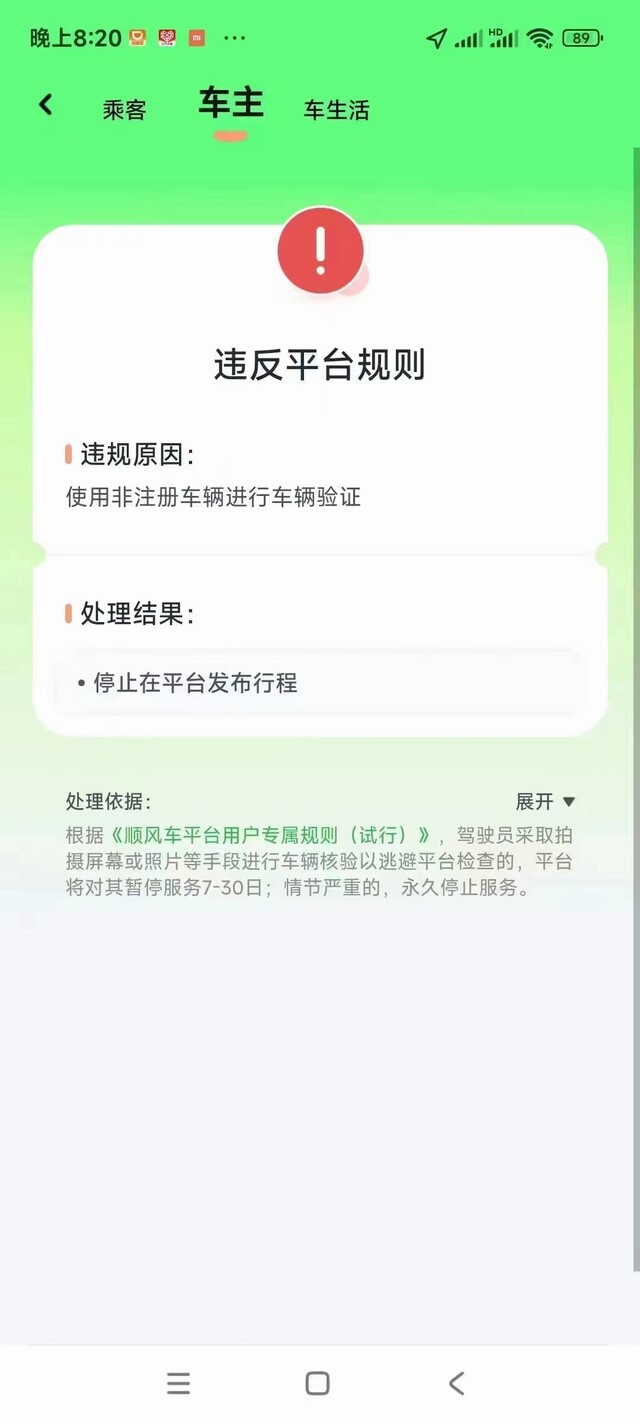
Task: Expand the 处理依据 details with 展开
Action: coord(546,801)
